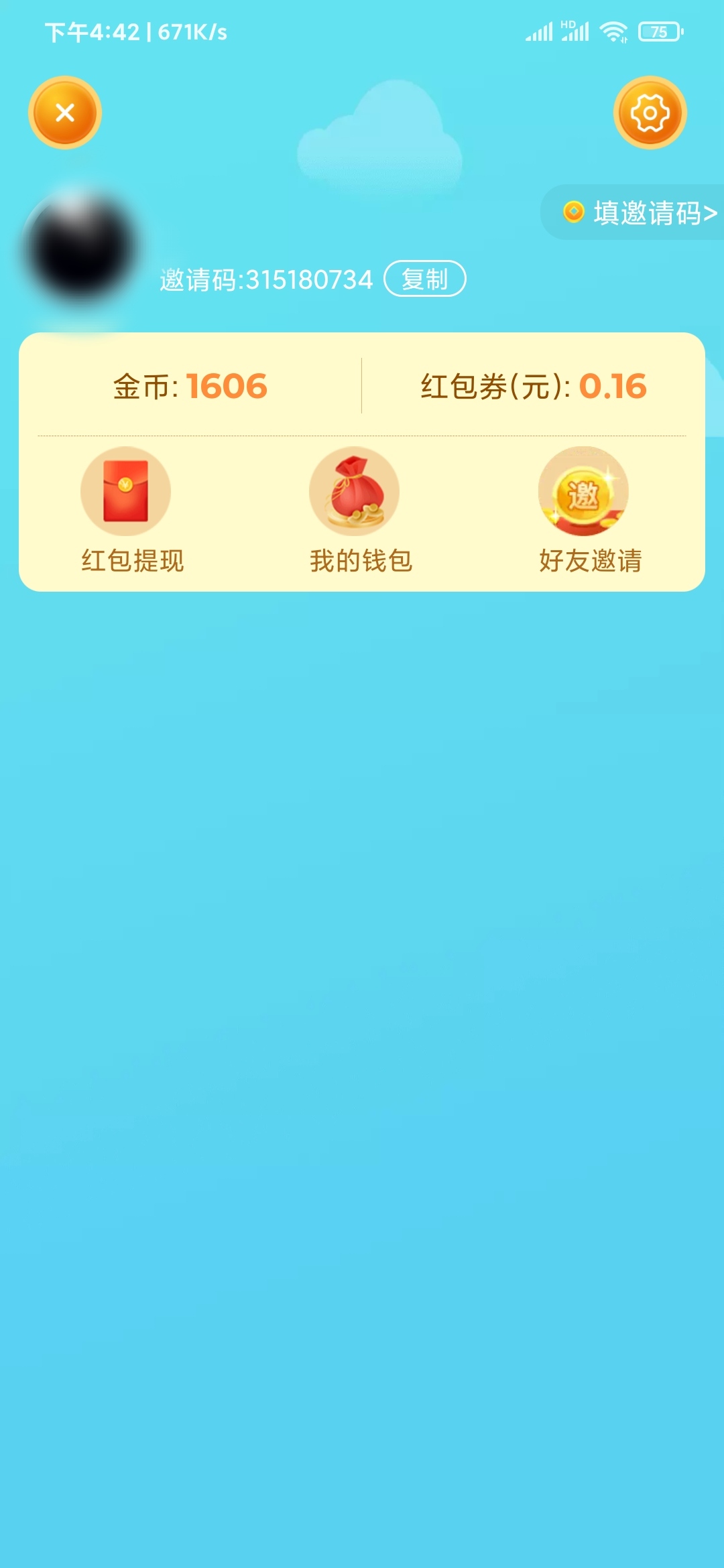Open the chevron after 填邀请码
This screenshot has height=1568, width=724.
pos(708,211)
